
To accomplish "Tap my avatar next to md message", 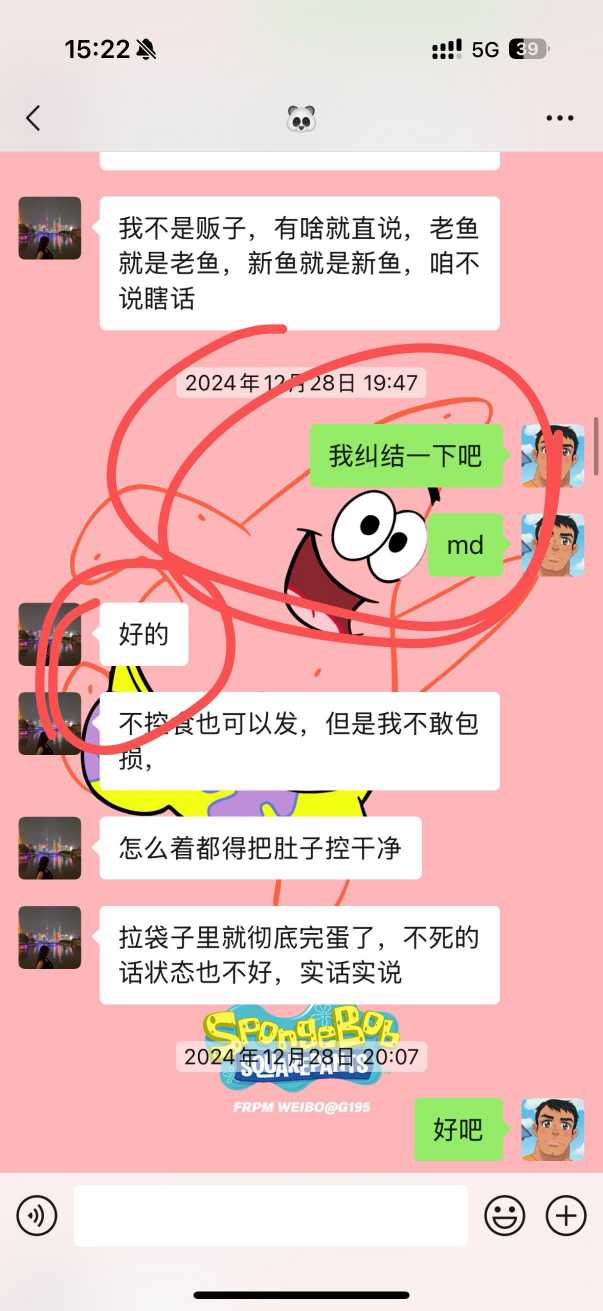I will tap(552, 545).
